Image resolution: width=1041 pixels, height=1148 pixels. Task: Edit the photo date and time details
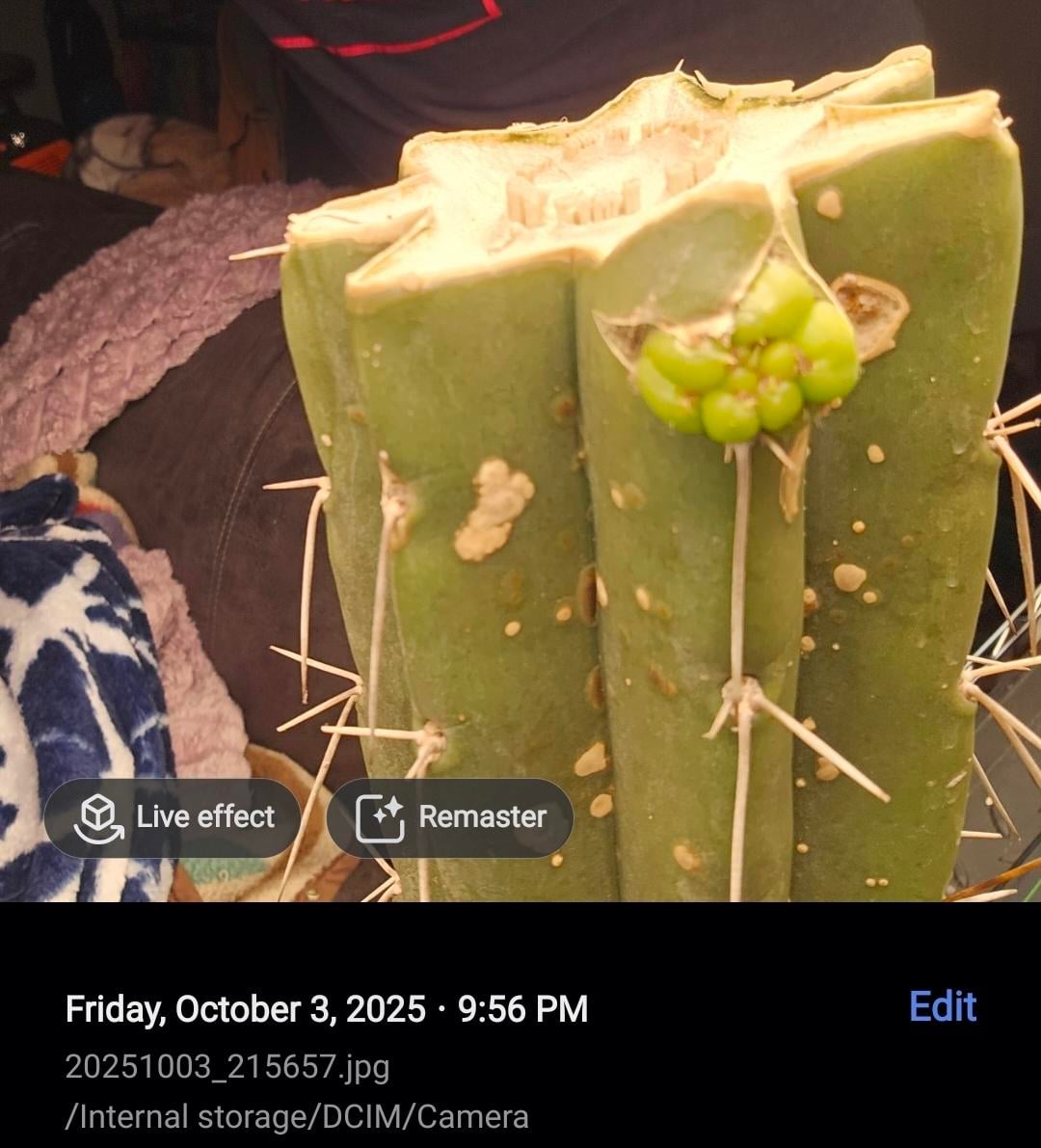click(942, 1006)
